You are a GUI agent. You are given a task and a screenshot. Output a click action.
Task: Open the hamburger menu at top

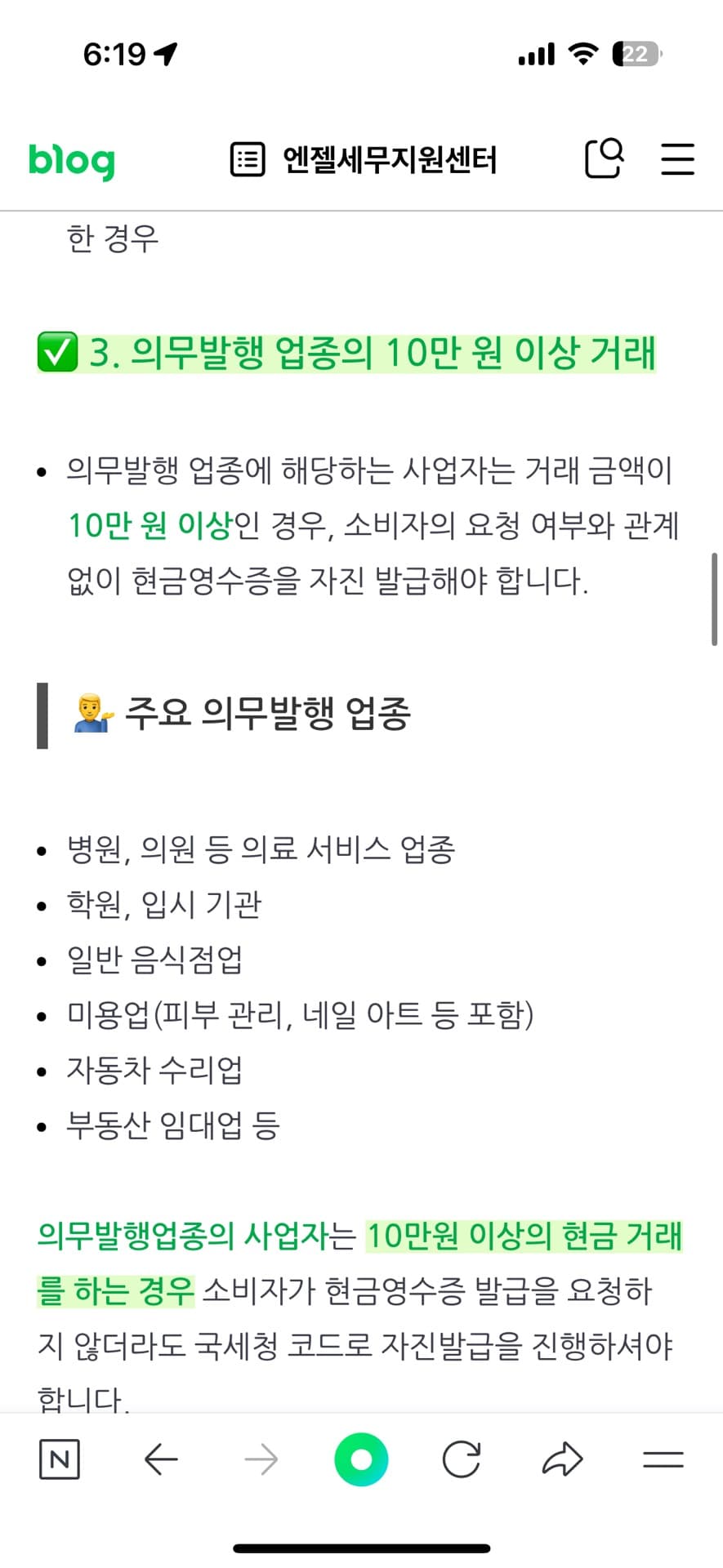click(677, 159)
